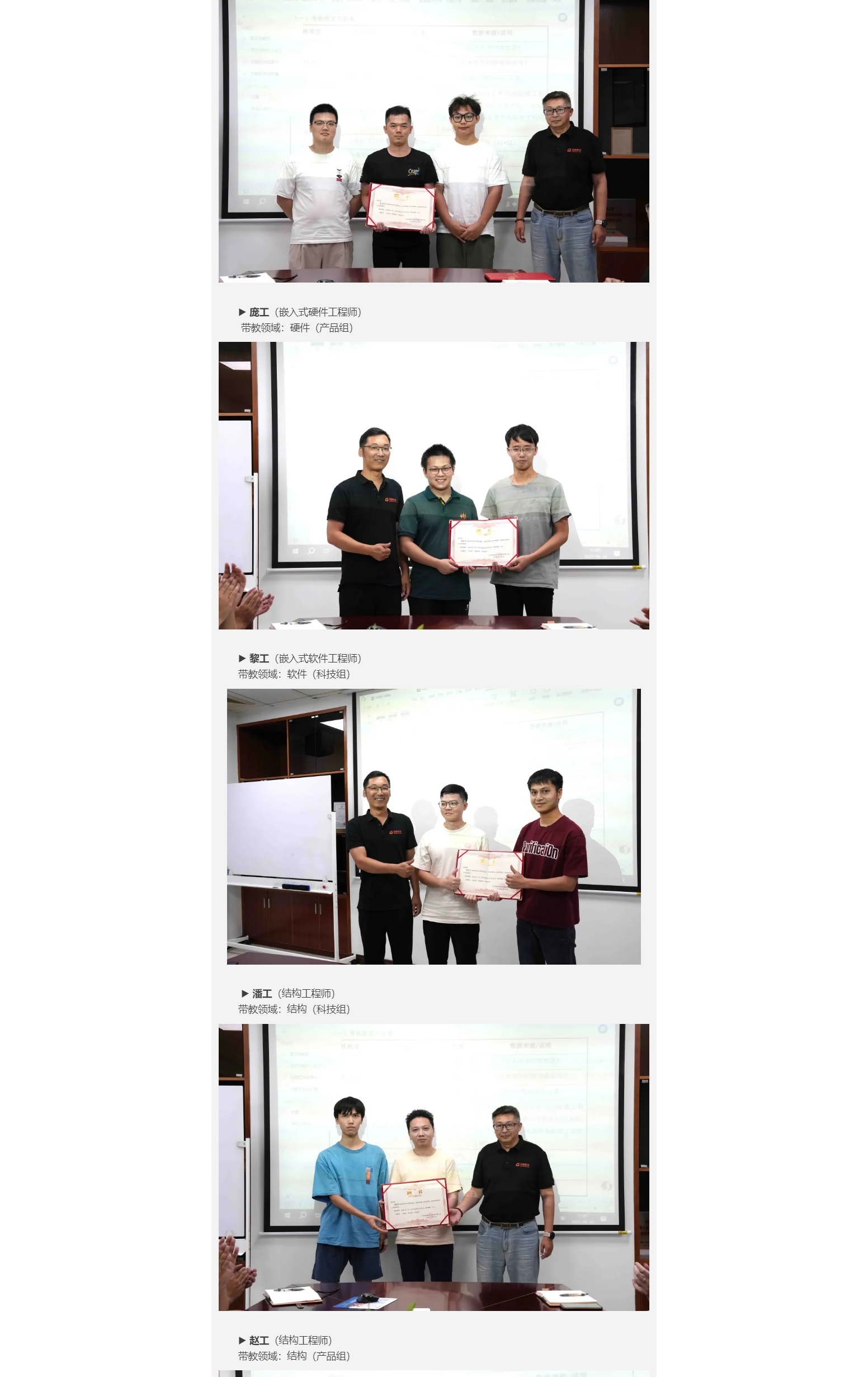Screen dimensions: 868x1377
Task: Open the photo below the 庞工 caption
Action: (433, 486)
